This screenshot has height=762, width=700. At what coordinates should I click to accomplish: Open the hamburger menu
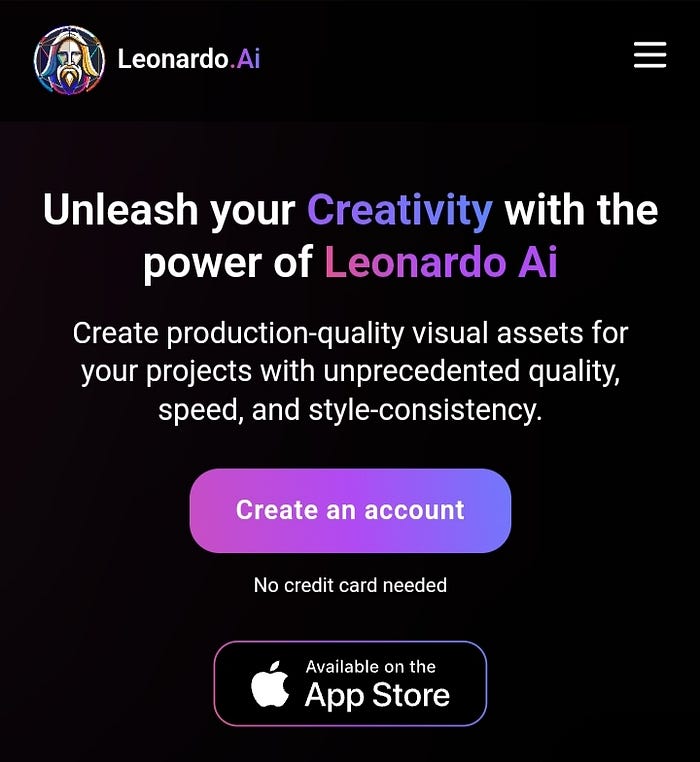[649, 55]
